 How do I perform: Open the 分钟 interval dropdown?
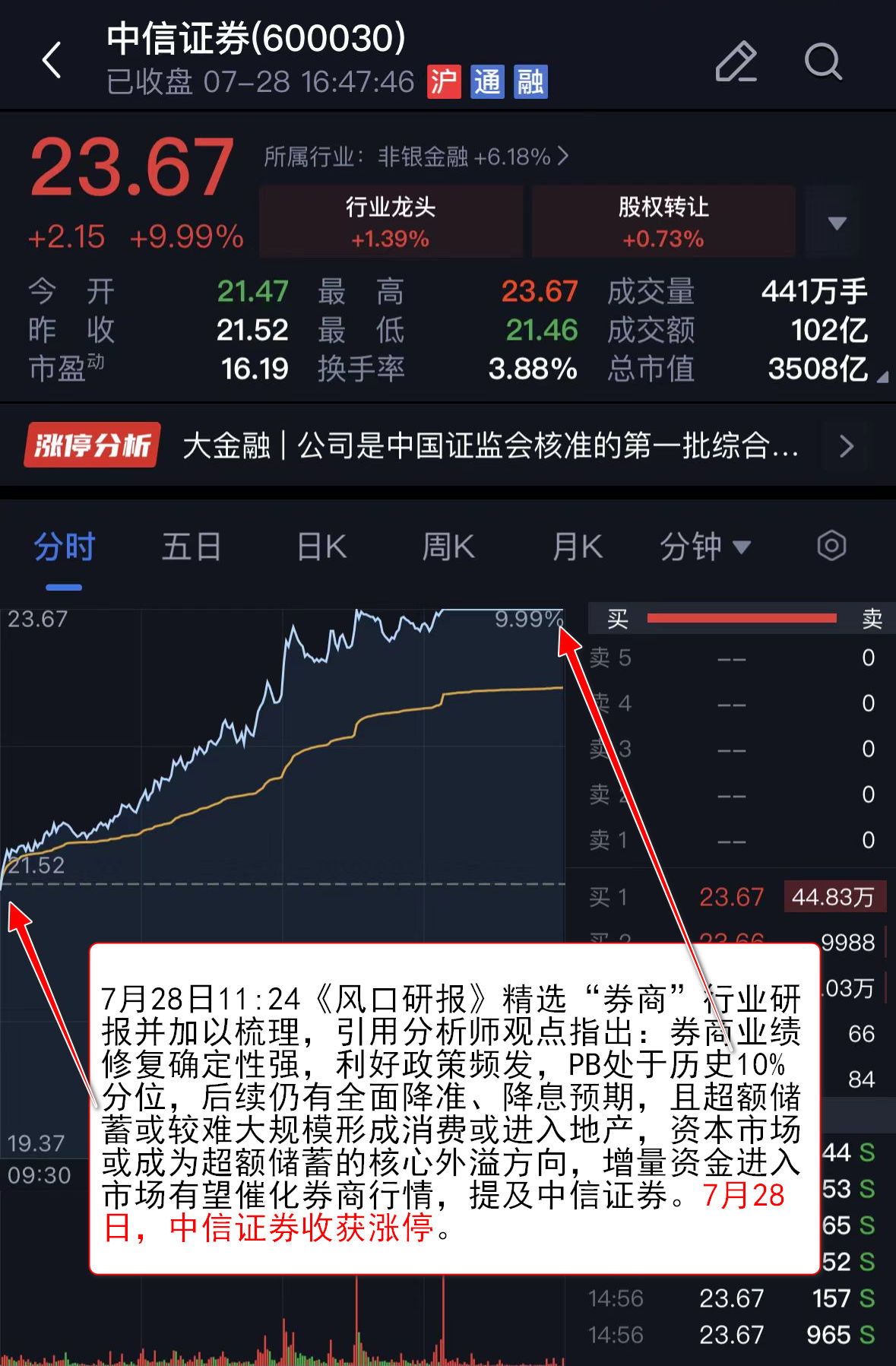pos(704,547)
